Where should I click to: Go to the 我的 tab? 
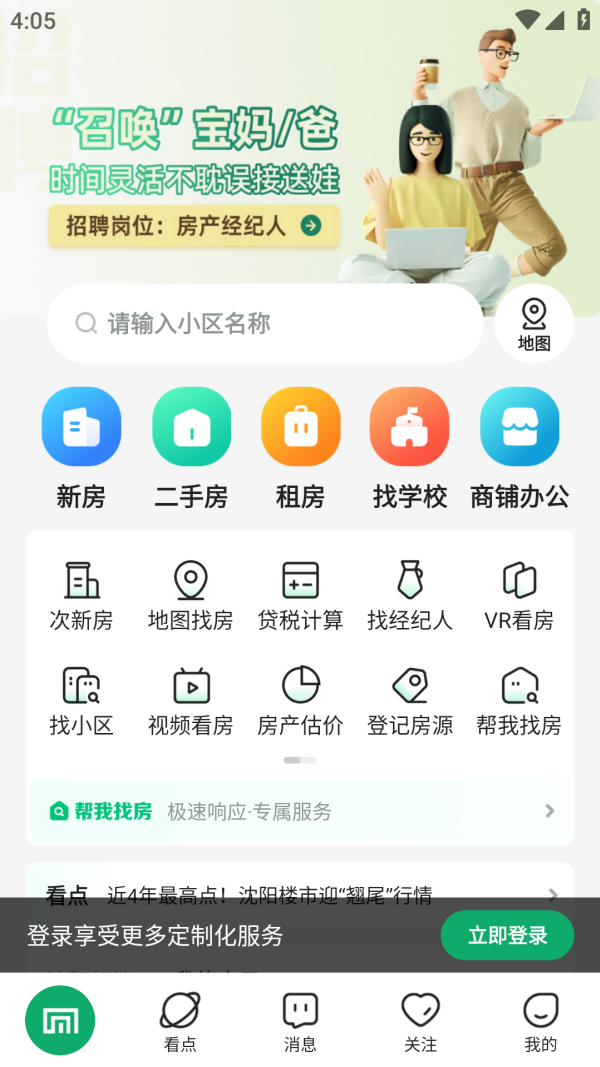[x=541, y=1022]
